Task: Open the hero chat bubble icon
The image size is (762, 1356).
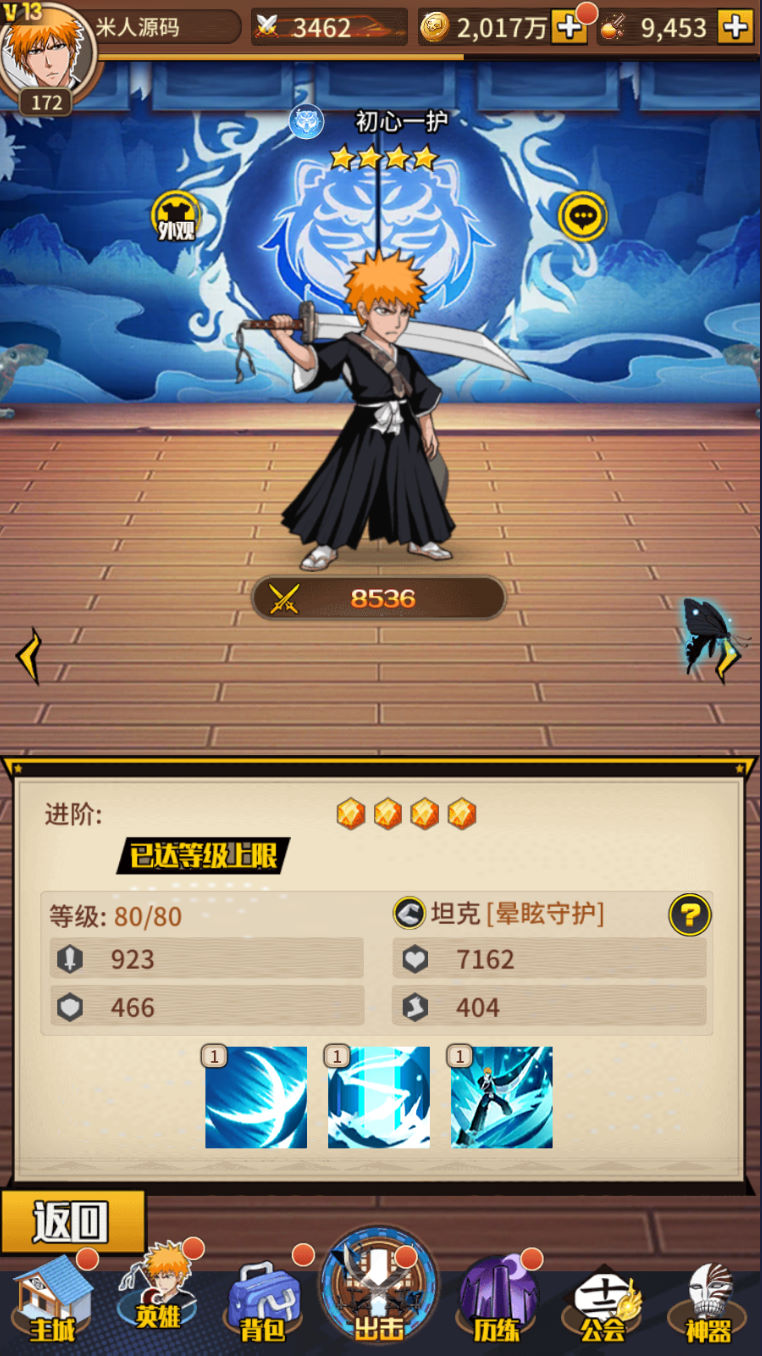Action: click(x=582, y=215)
